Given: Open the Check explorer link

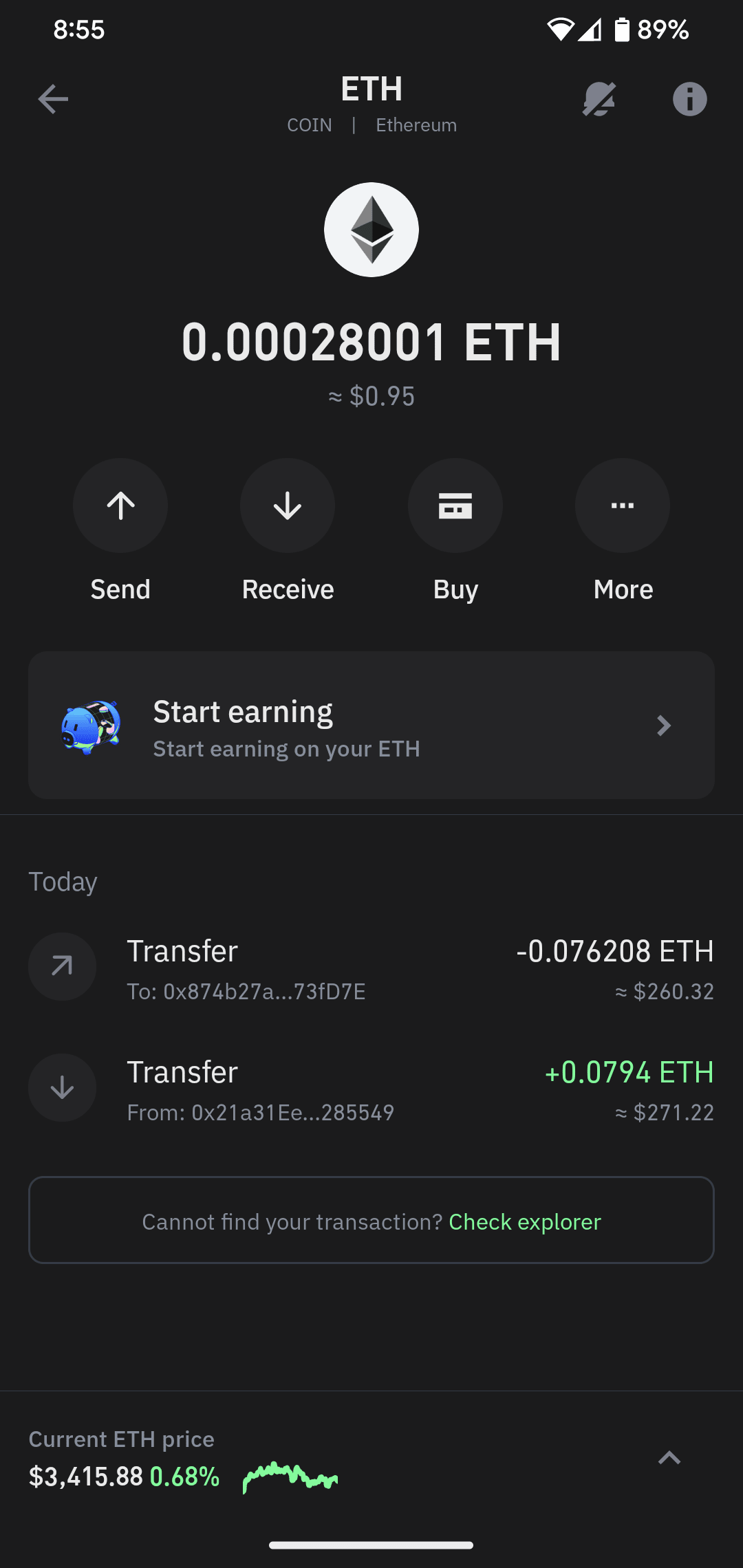Looking at the screenshot, I should coord(524,1221).
